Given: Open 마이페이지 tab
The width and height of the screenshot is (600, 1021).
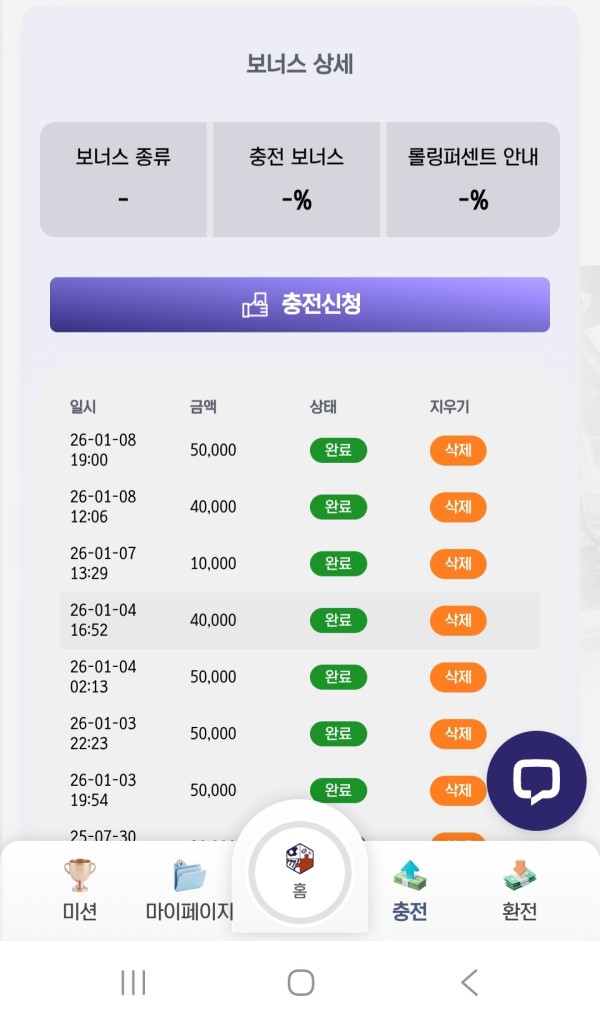Looking at the screenshot, I should (189, 890).
